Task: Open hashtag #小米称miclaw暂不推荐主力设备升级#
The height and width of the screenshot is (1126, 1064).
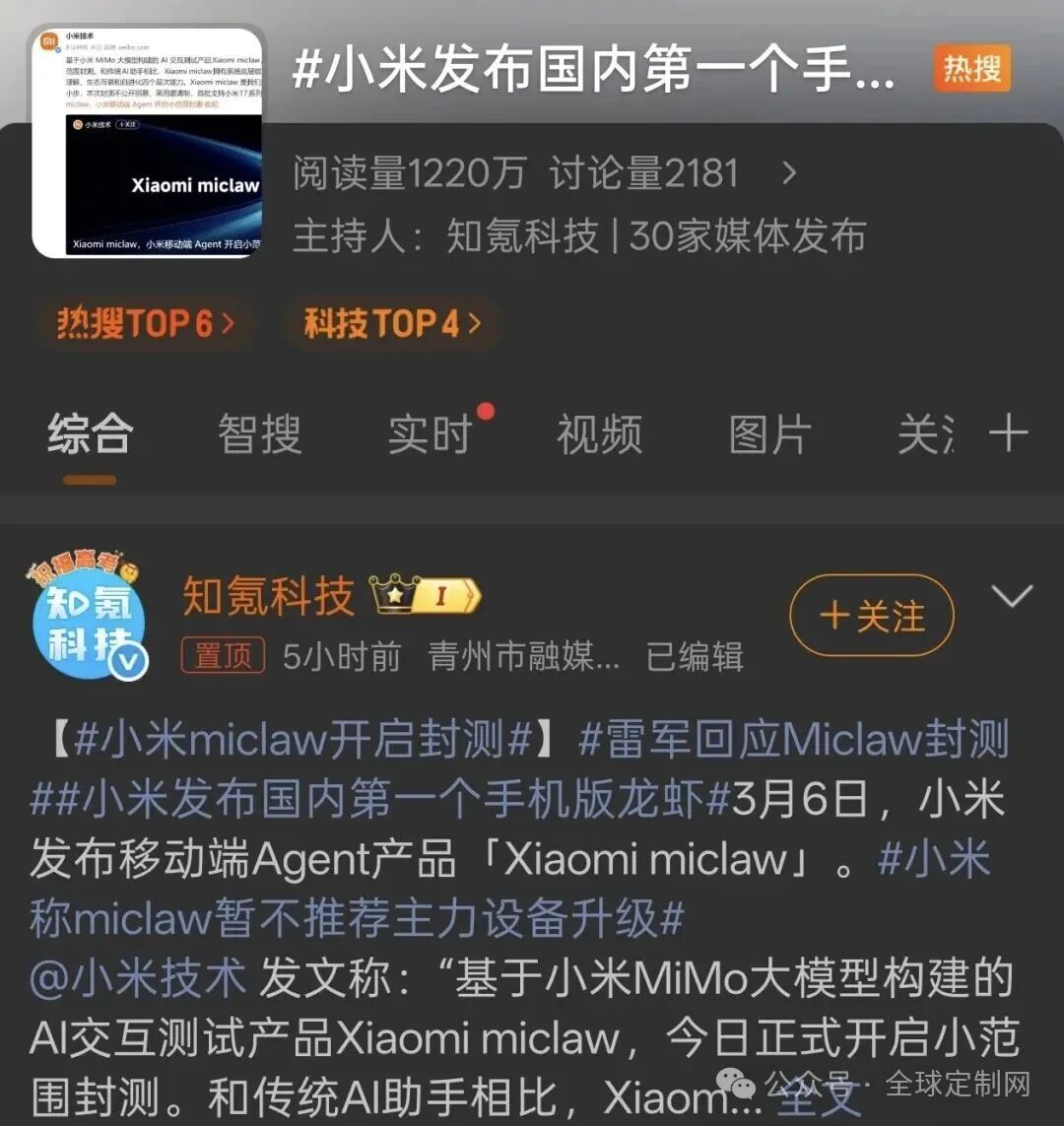Action: 355,918
